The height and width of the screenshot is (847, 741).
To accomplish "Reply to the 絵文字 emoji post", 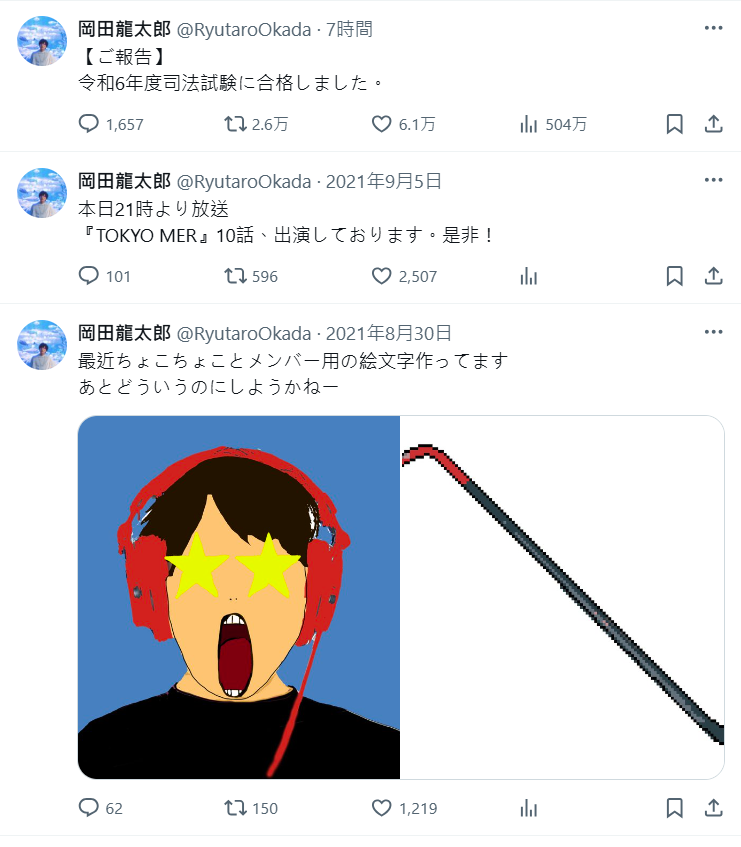I will [x=90, y=808].
